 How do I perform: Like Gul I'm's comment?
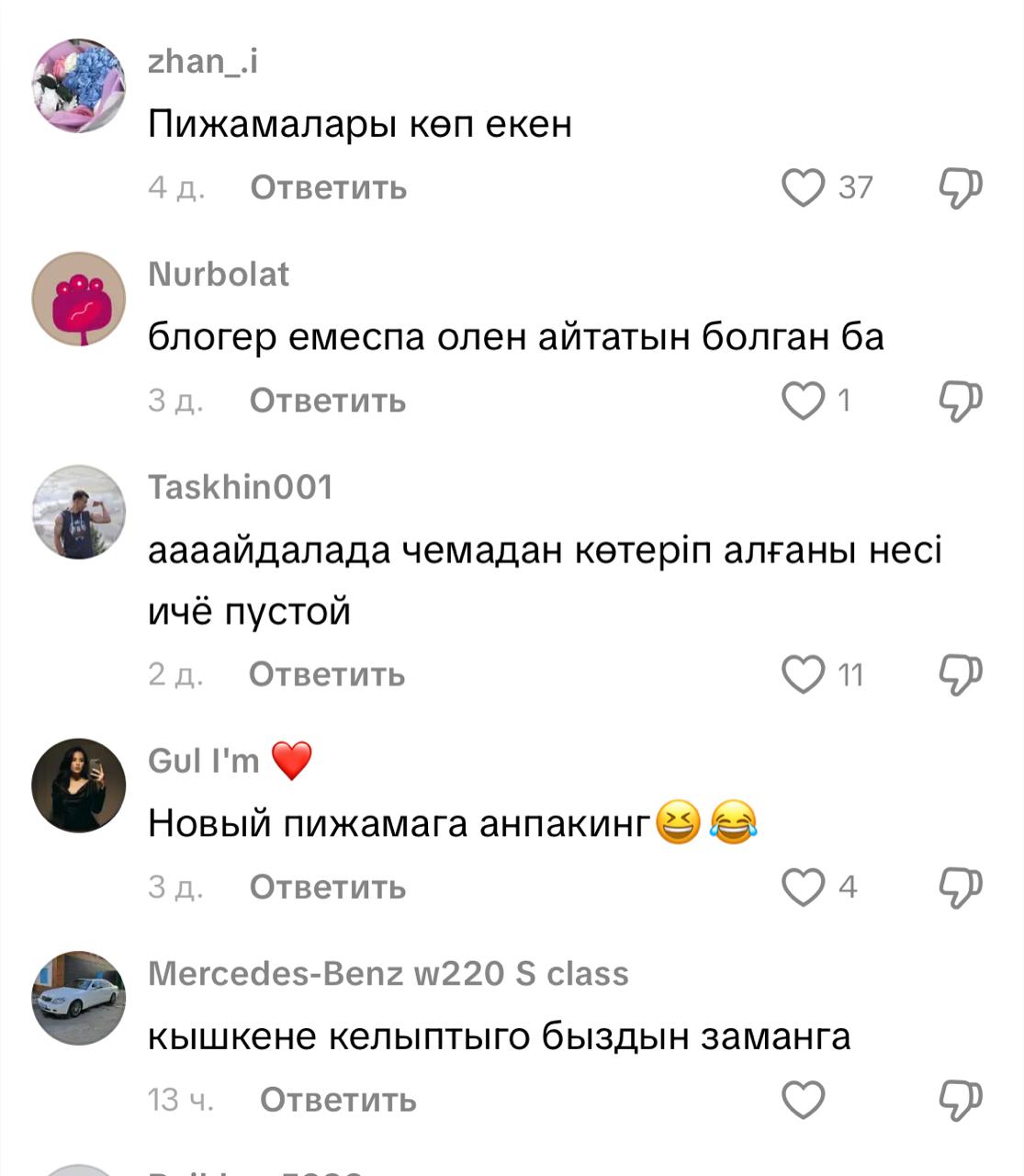[803, 887]
